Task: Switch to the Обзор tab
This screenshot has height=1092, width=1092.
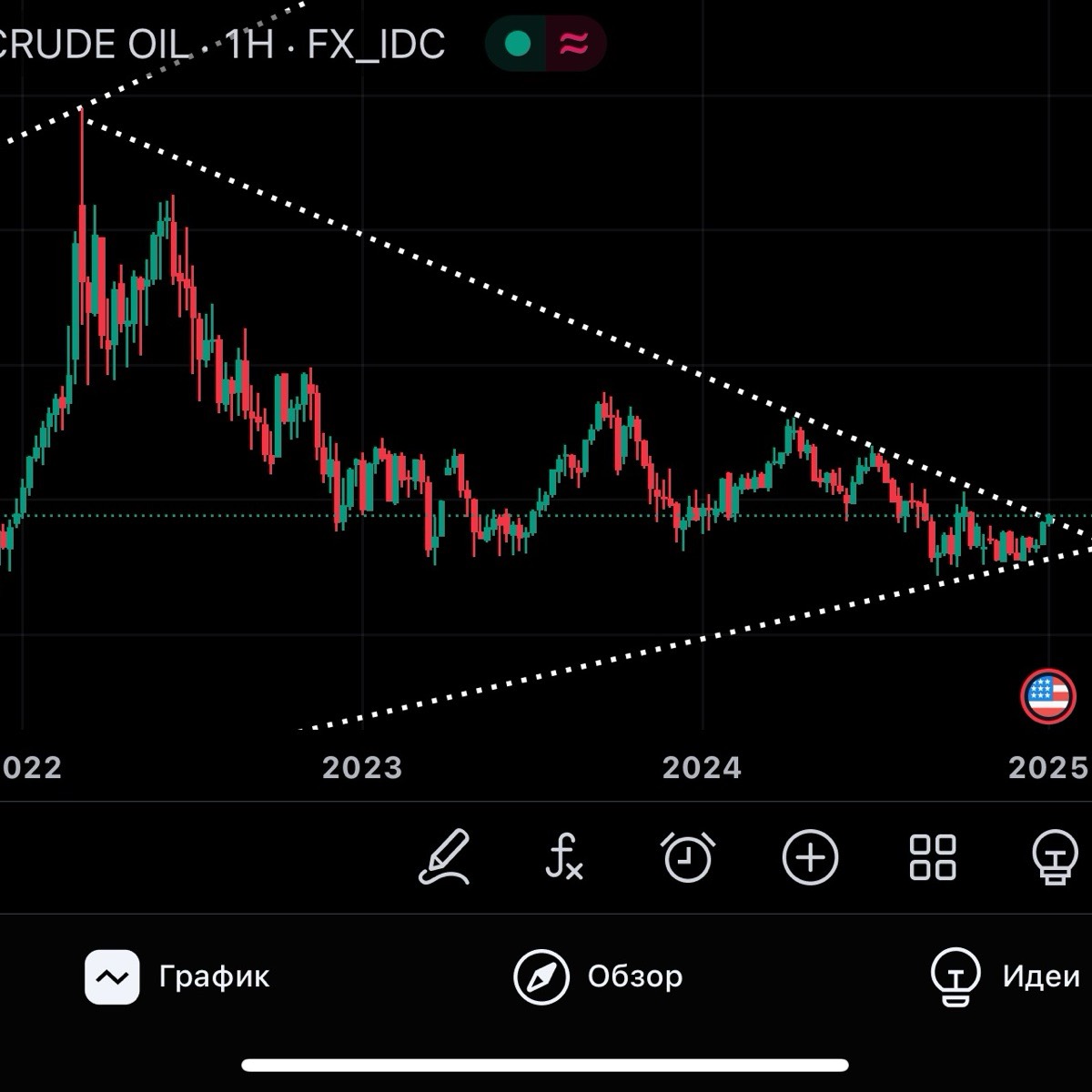Action: (x=598, y=977)
